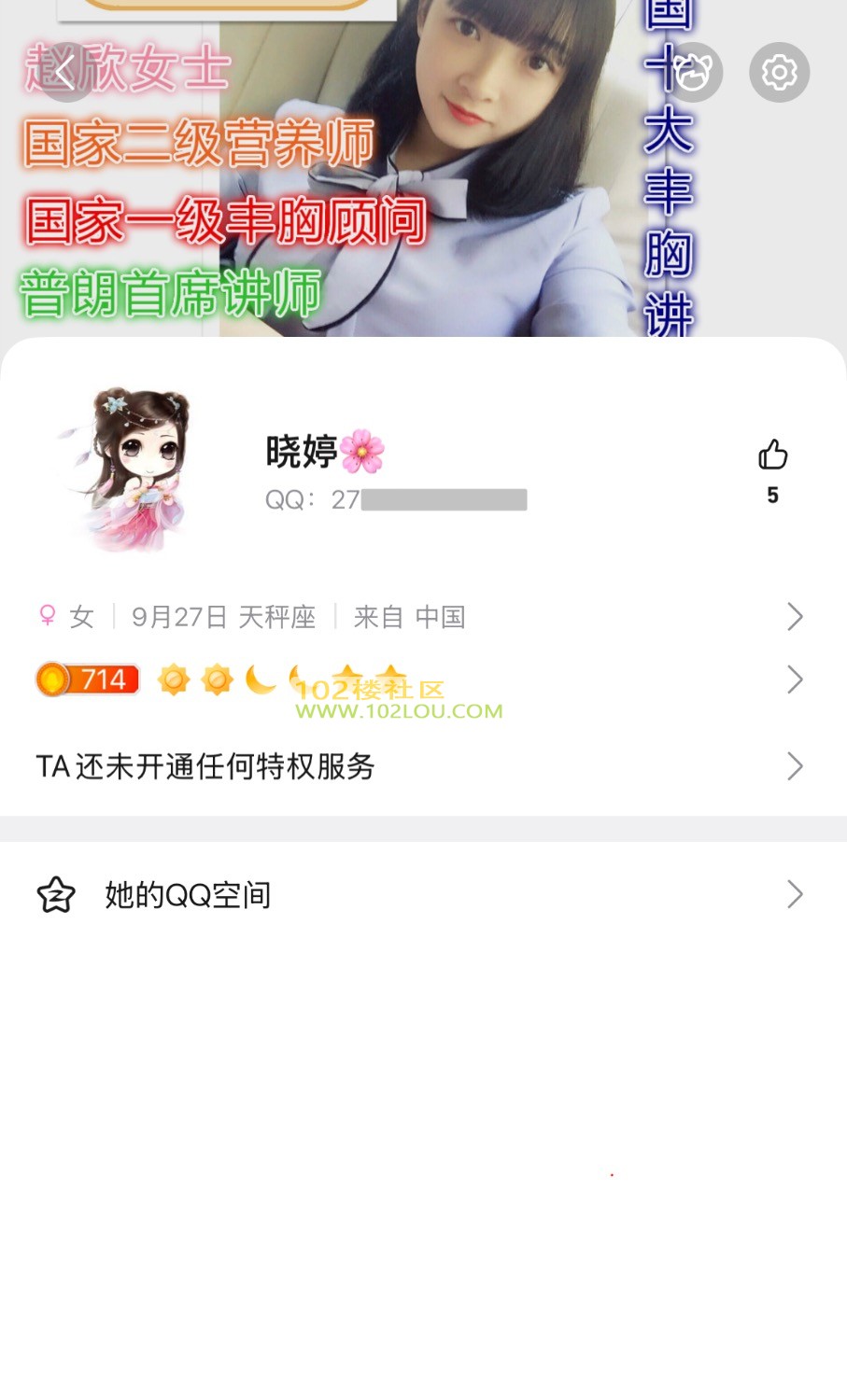Open the gender, birthday and location details row
This screenshot has width=847, height=1400.
coord(420,617)
